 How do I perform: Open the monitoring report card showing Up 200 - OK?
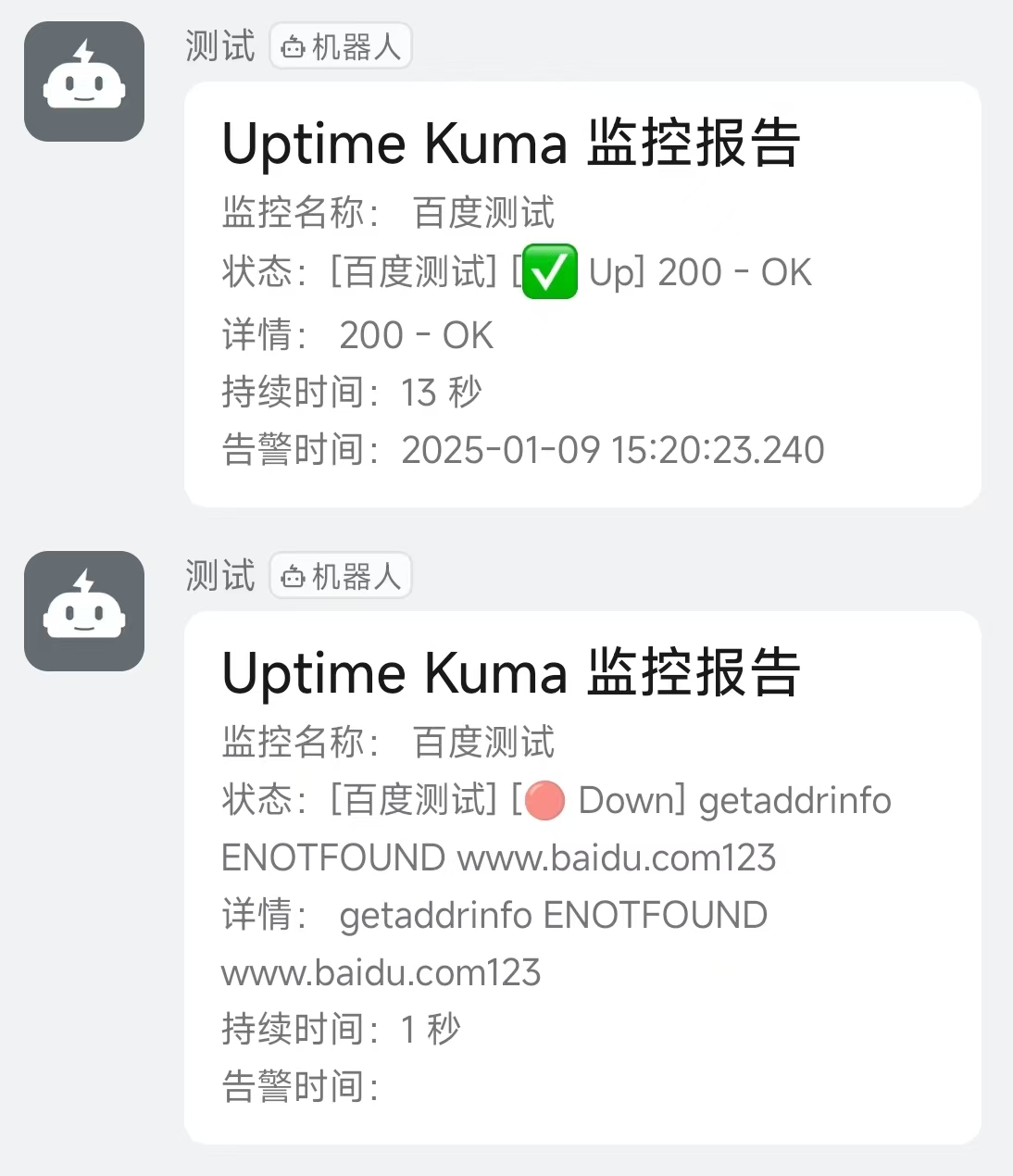click(582, 294)
